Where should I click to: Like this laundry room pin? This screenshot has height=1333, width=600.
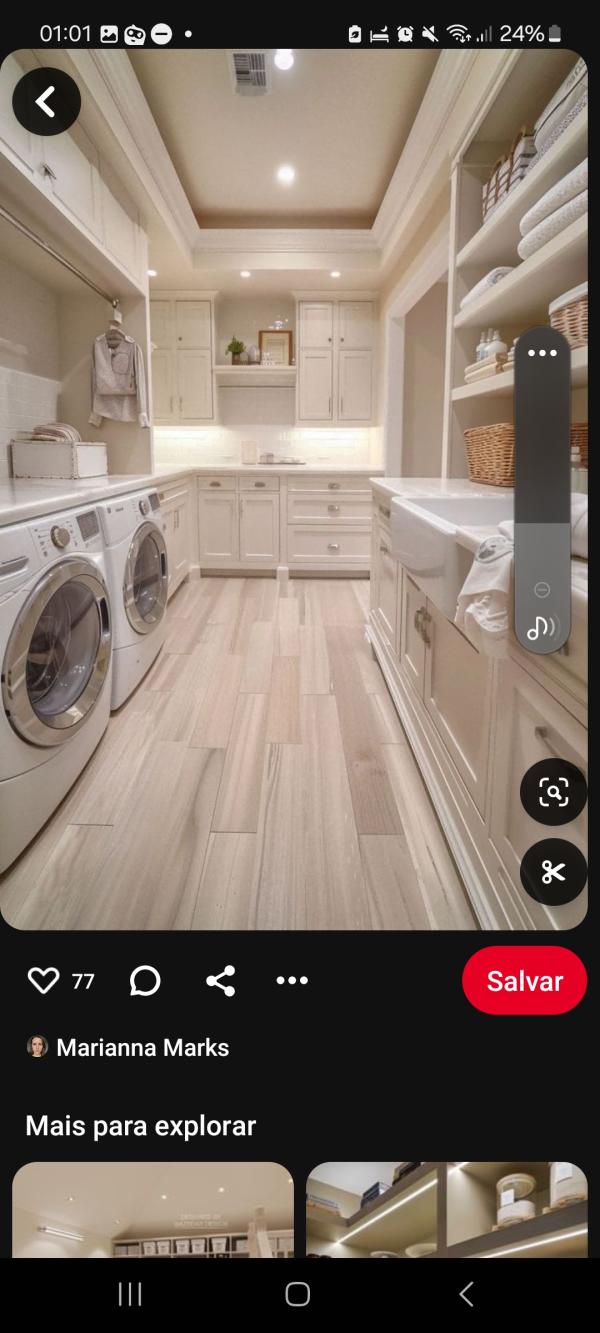tap(43, 980)
